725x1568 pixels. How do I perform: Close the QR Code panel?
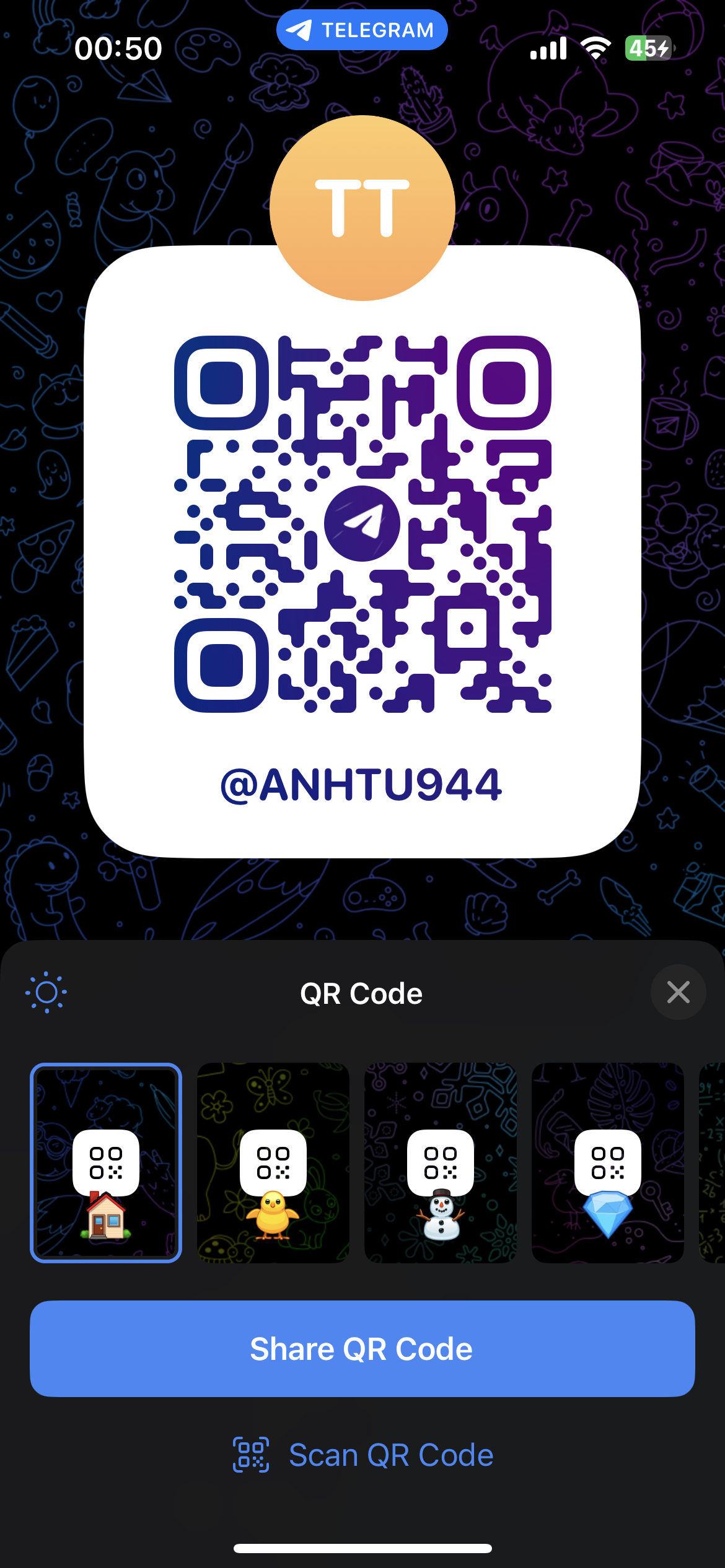(678, 992)
